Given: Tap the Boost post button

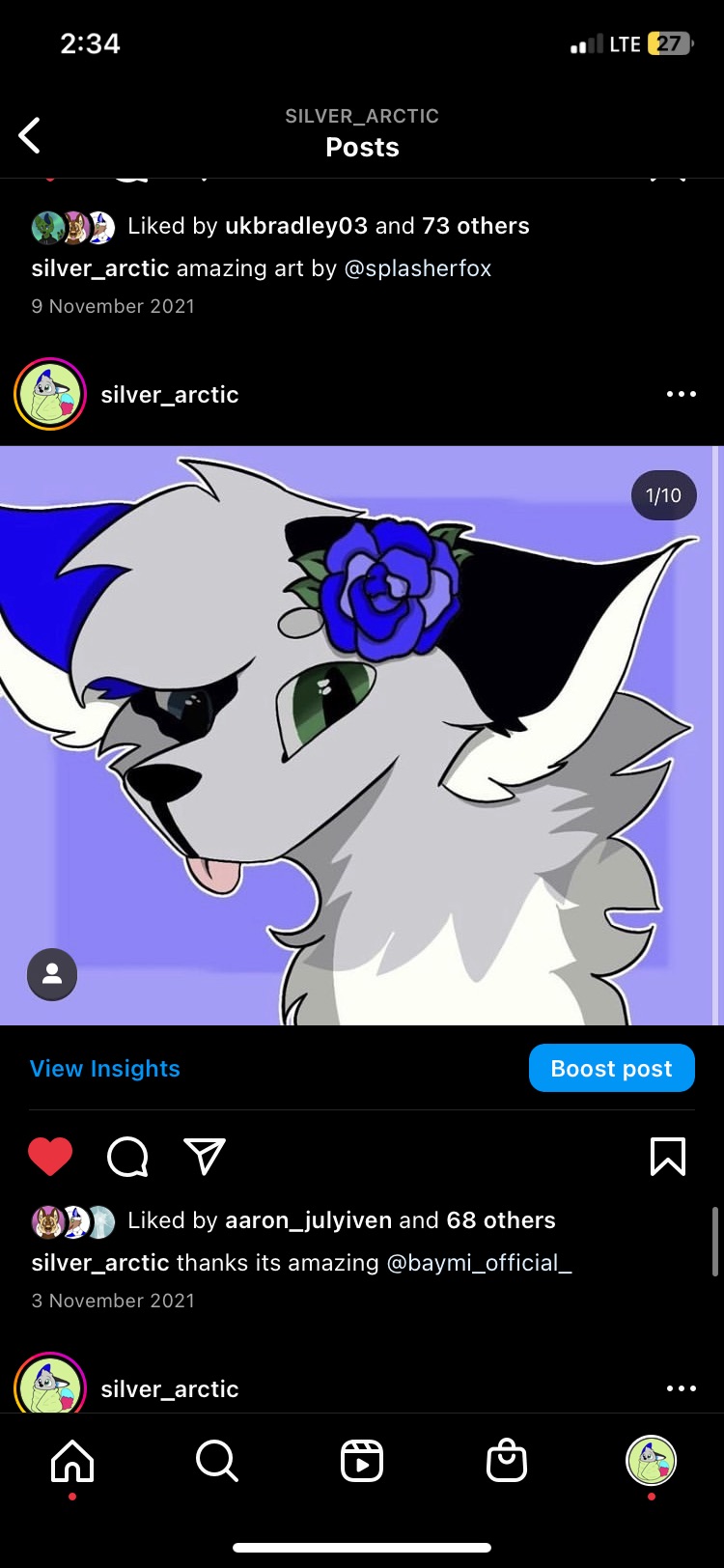Looking at the screenshot, I should click(x=611, y=1069).
